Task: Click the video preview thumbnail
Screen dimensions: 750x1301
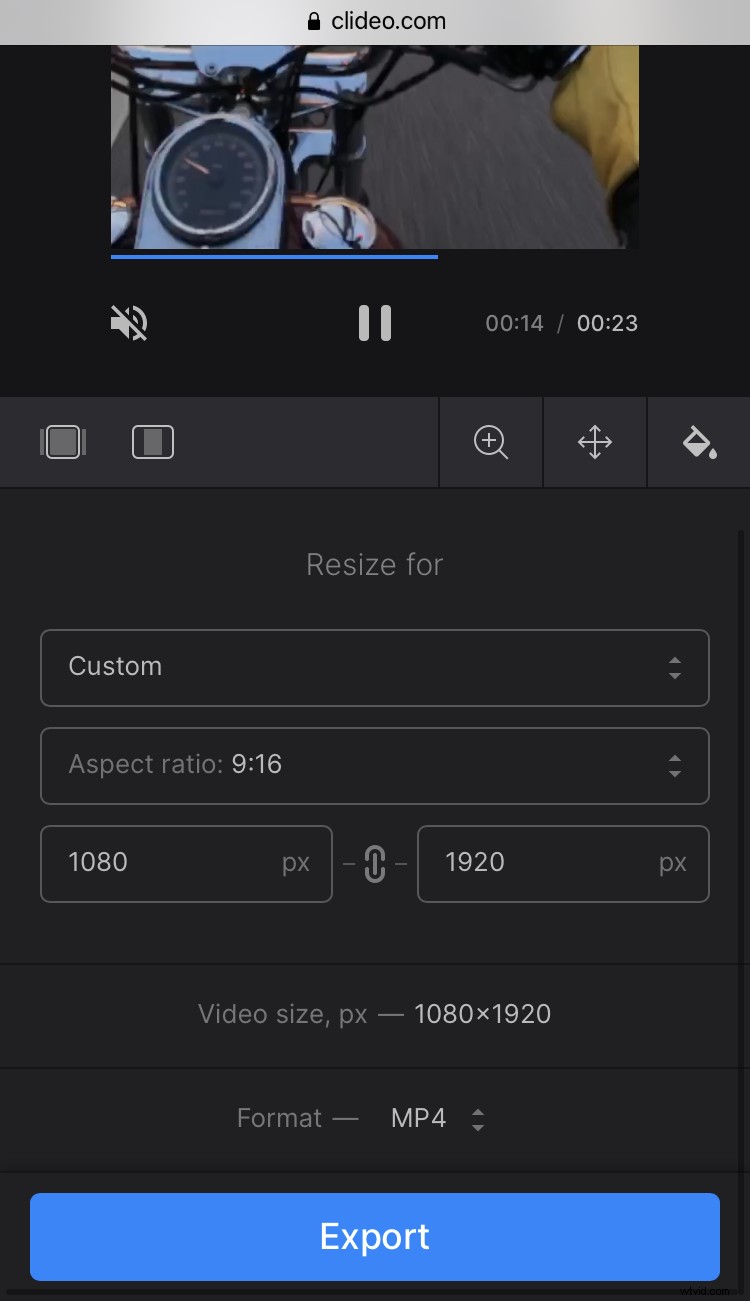Action: (374, 146)
